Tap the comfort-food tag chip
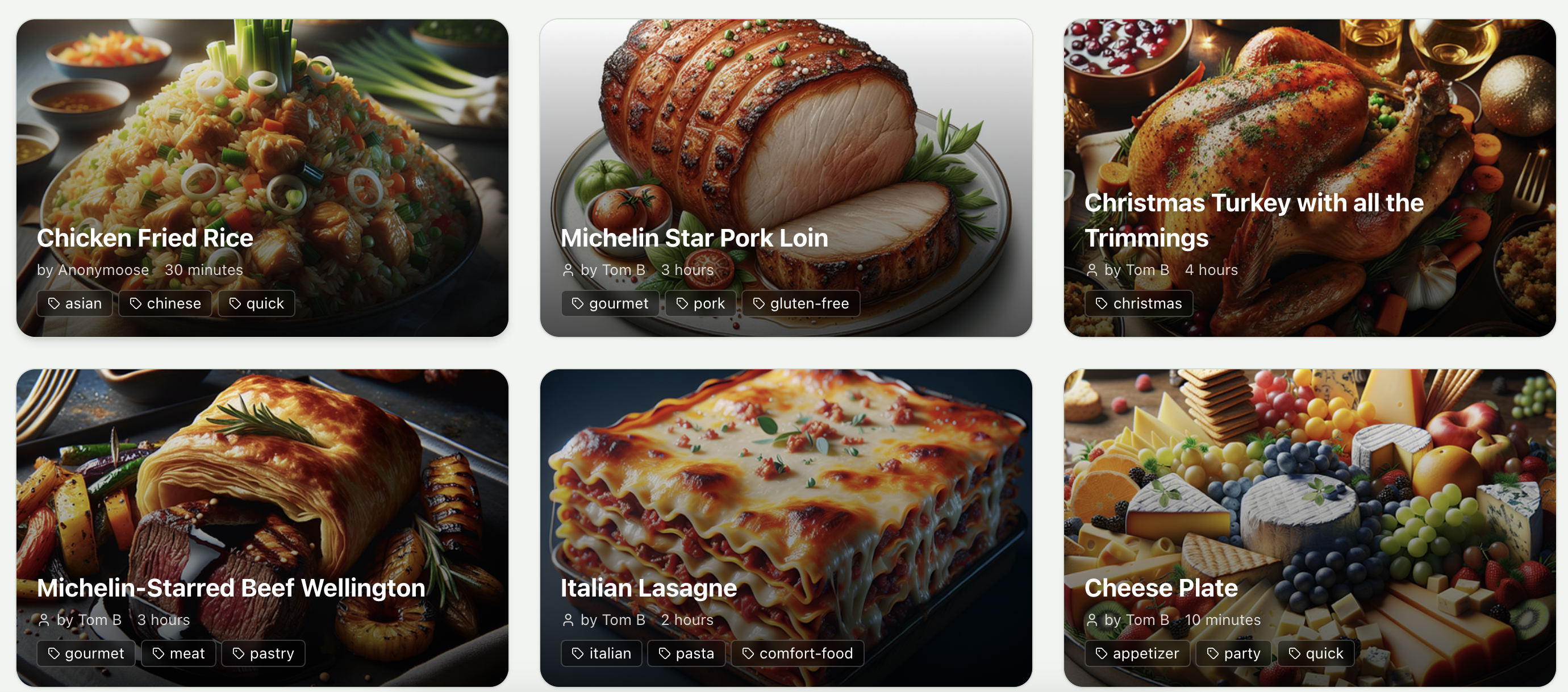Image resolution: width=1568 pixels, height=692 pixels. 798,653
